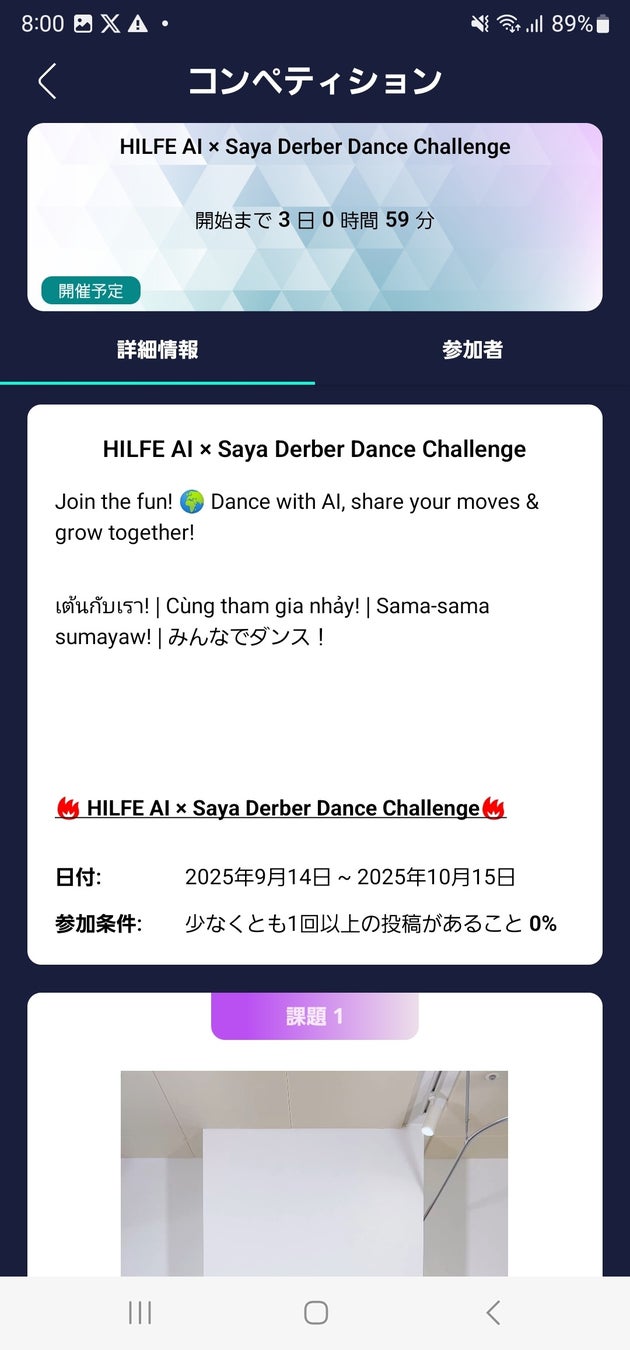Open the 課題 1 video thumbnail
Image resolution: width=630 pixels, height=1350 pixels.
pyautogui.click(x=314, y=1172)
